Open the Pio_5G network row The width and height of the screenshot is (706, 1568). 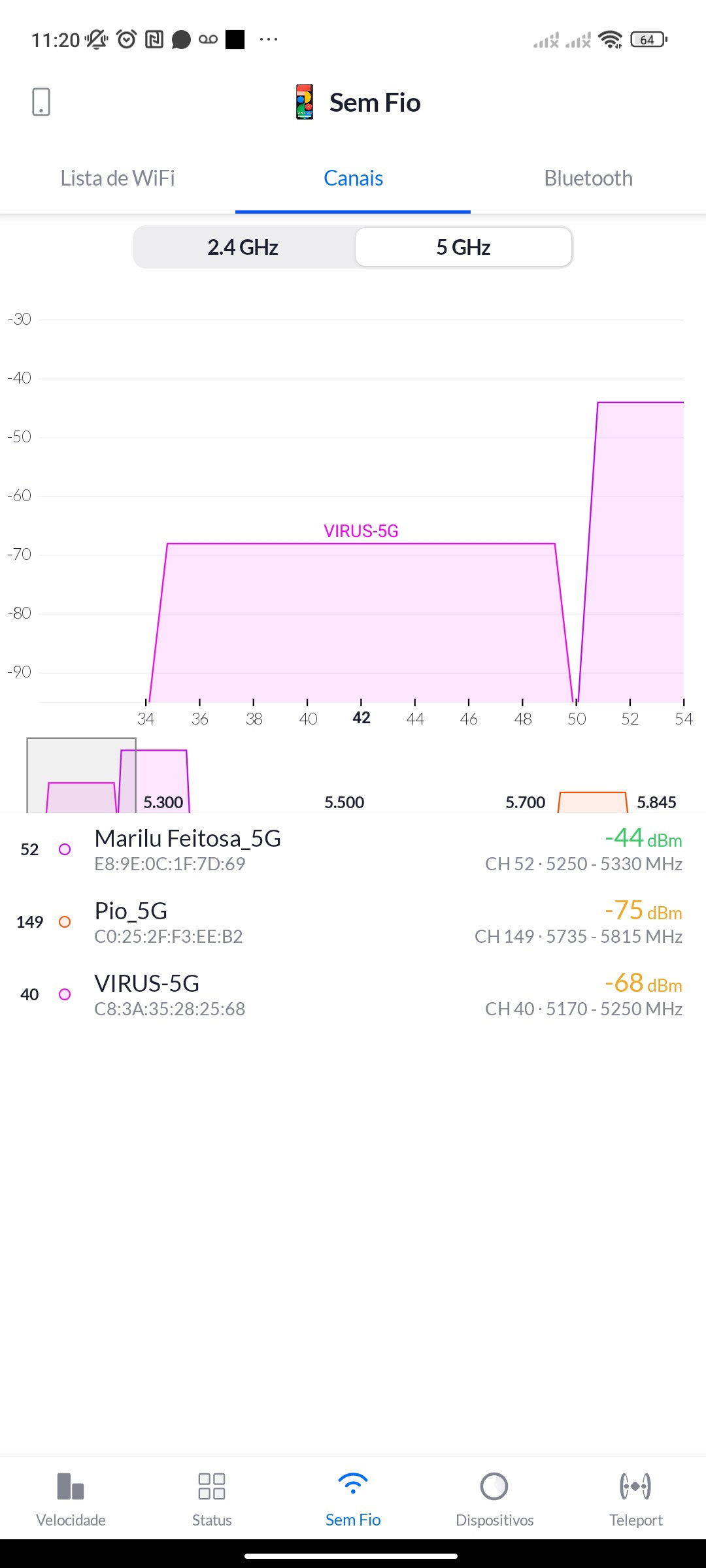click(x=353, y=922)
